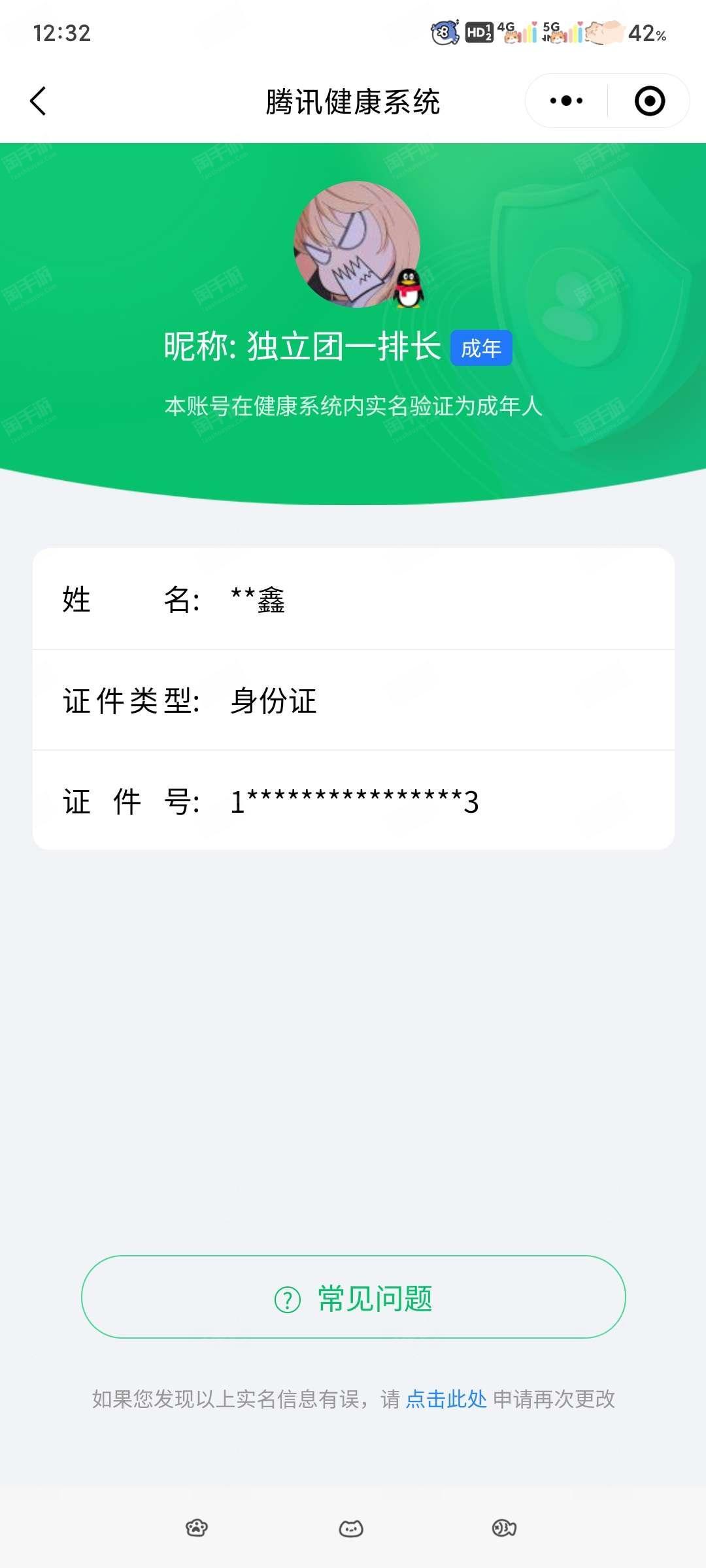Go back using the top-left arrow
Screen dimensions: 706x1568
[38, 101]
